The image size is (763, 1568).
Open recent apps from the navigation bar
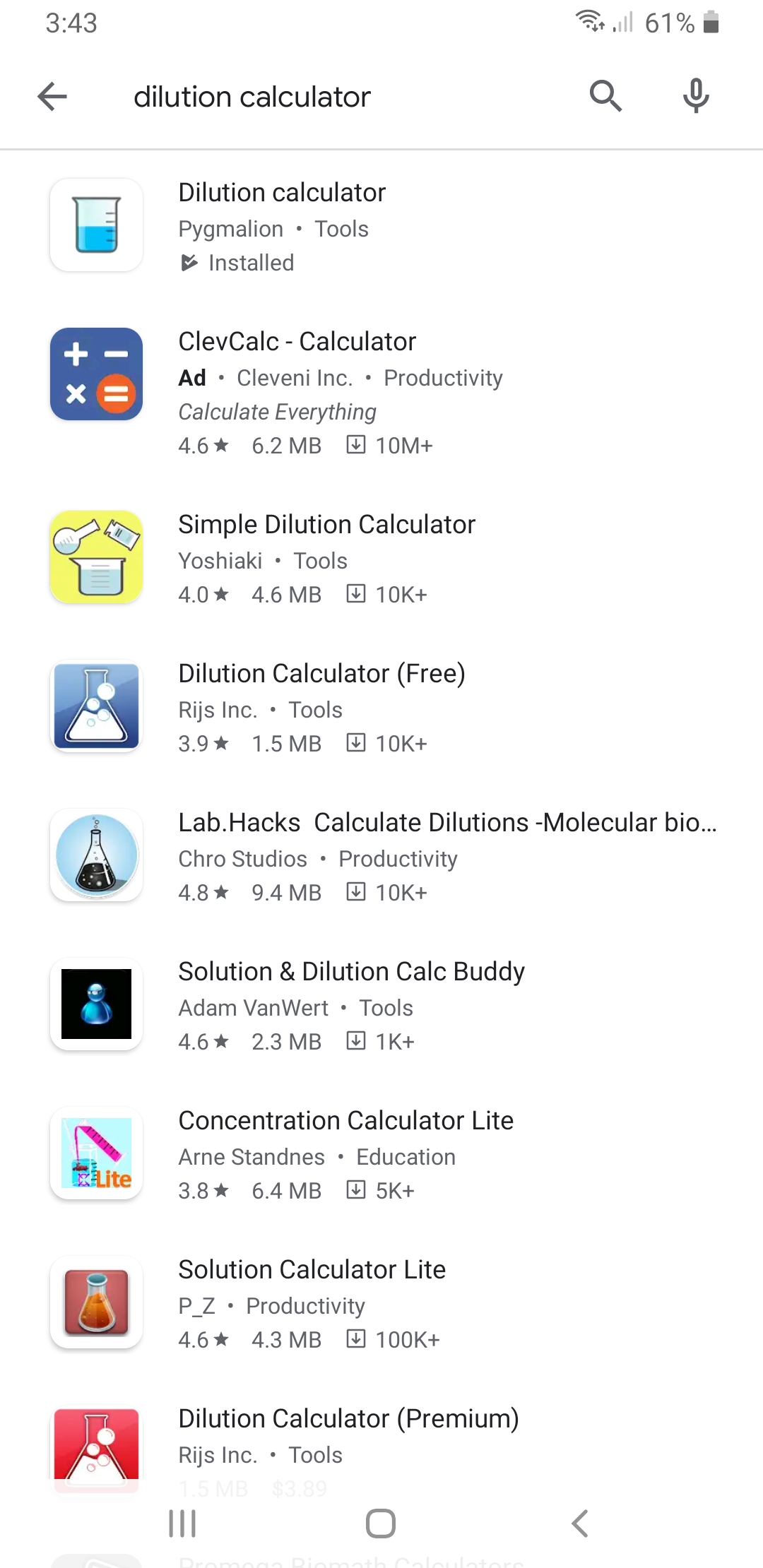pos(182,1524)
